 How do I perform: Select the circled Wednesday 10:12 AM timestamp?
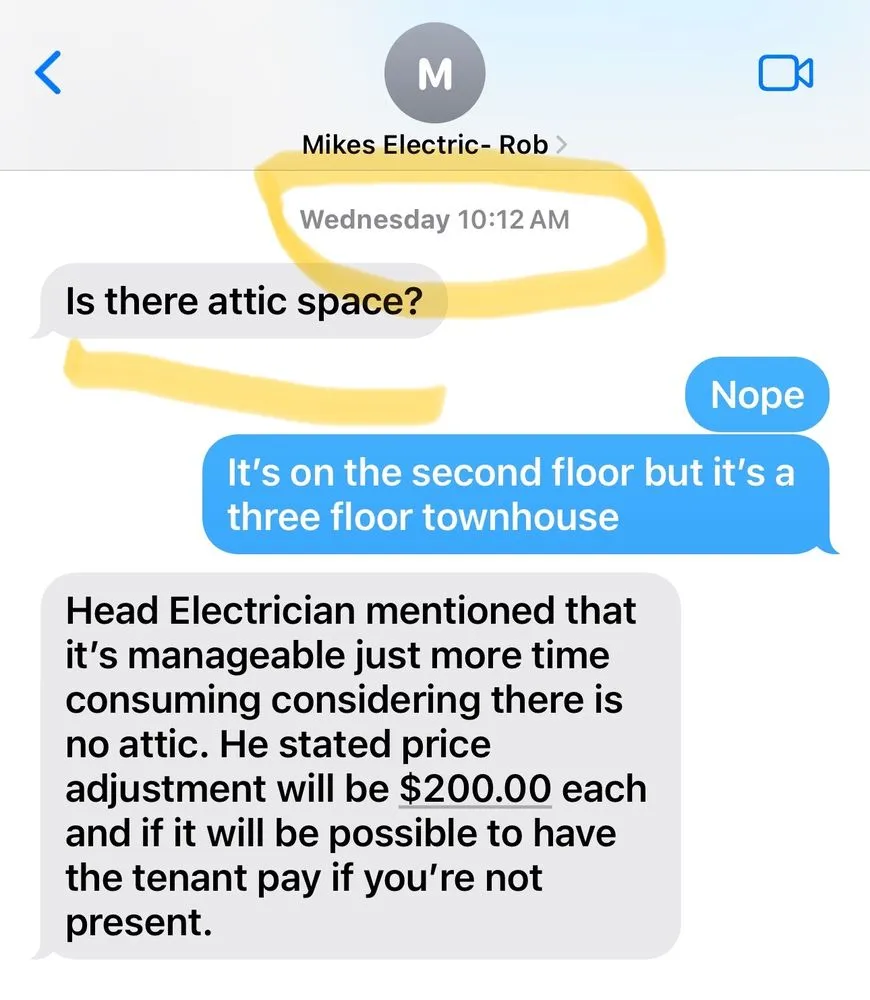[434, 220]
